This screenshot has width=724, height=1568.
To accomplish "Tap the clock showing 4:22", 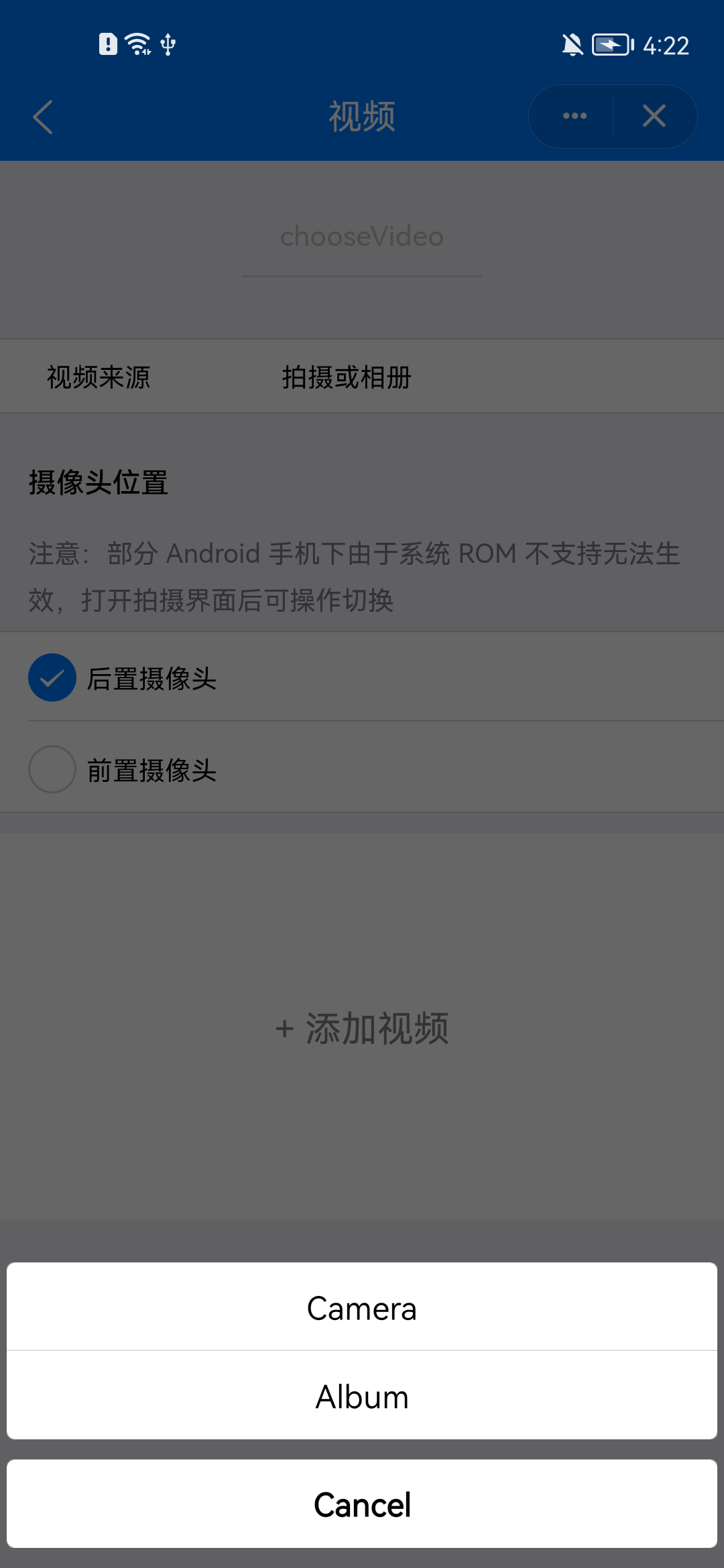I will point(666,44).
